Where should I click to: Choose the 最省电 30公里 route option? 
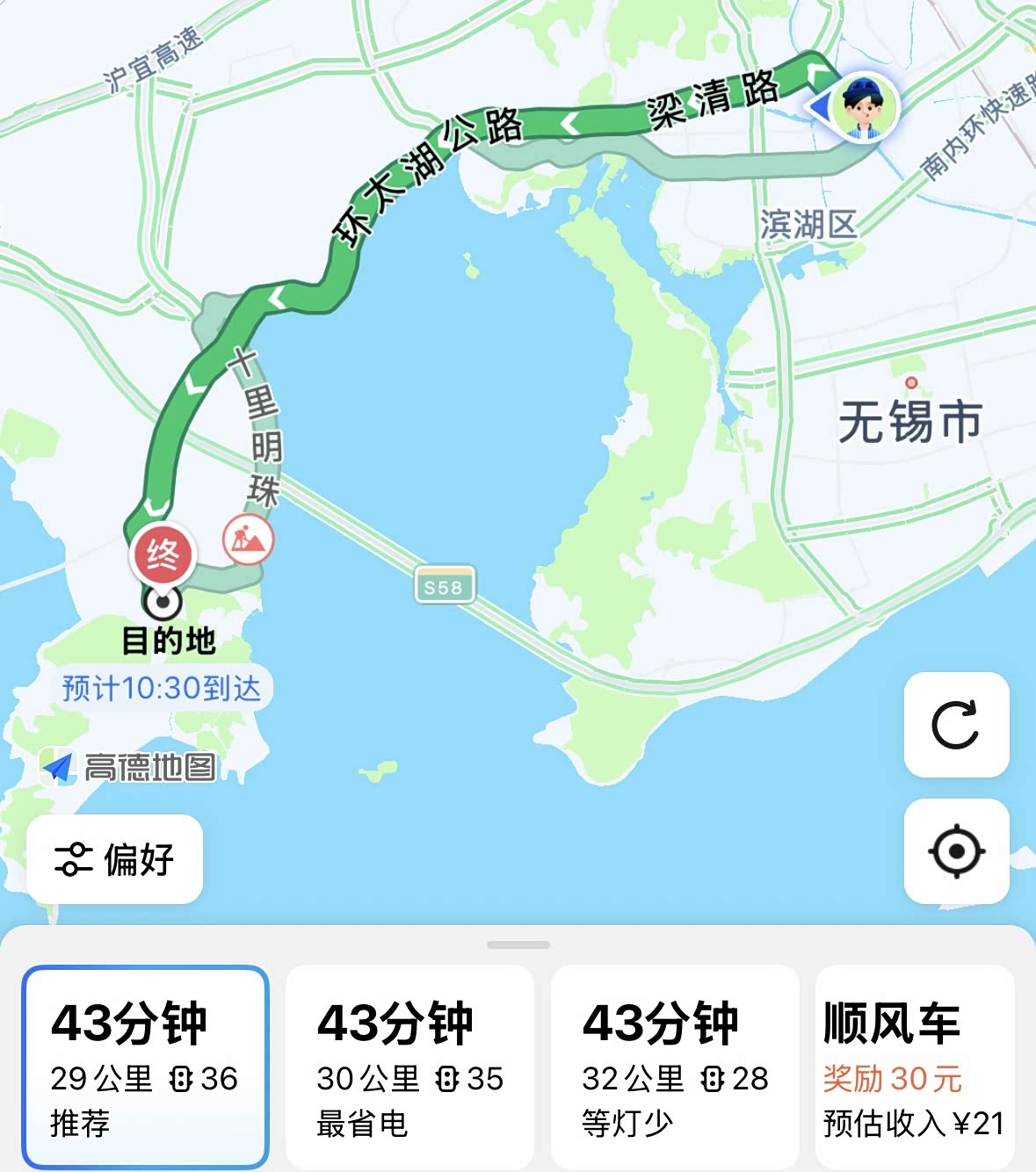[x=410, y=1067]
